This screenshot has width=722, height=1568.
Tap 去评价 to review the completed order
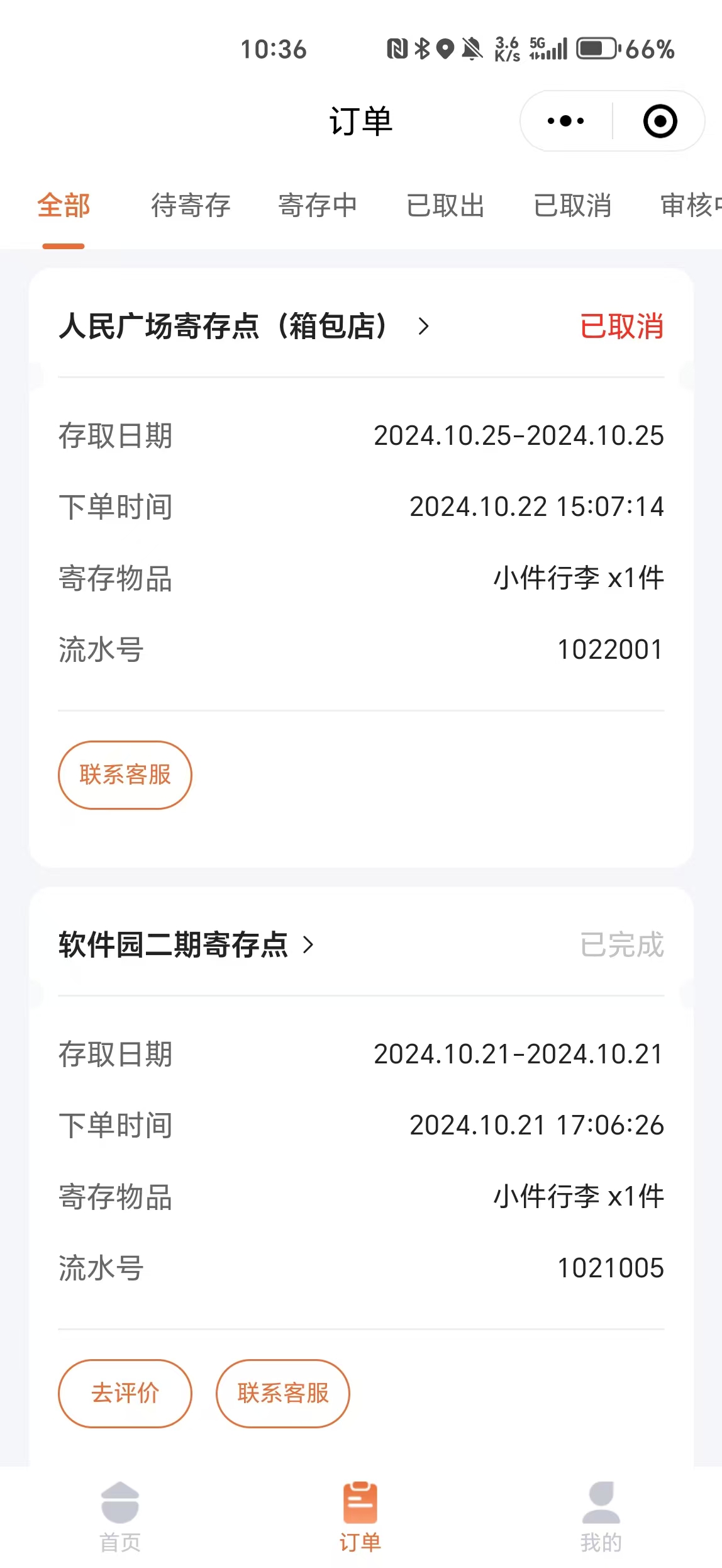(x=125, y=1393)
